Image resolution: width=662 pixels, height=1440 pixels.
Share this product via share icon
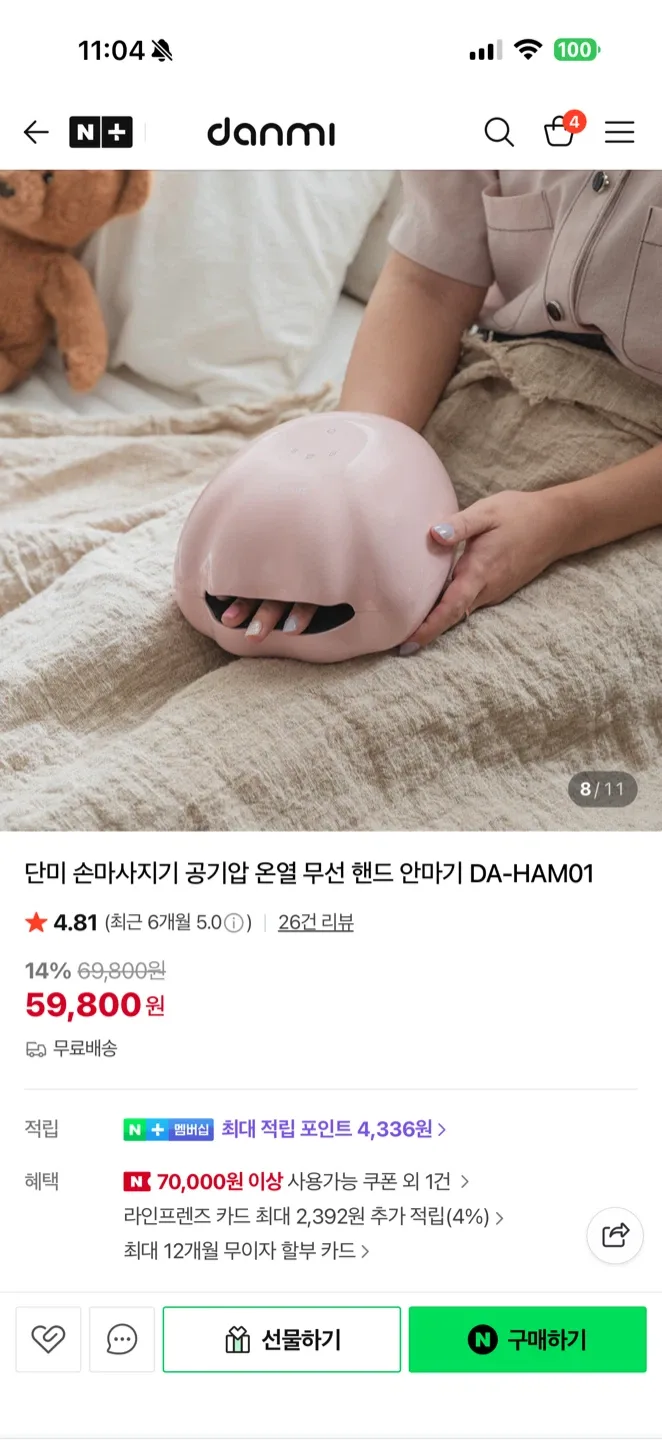615,1235
